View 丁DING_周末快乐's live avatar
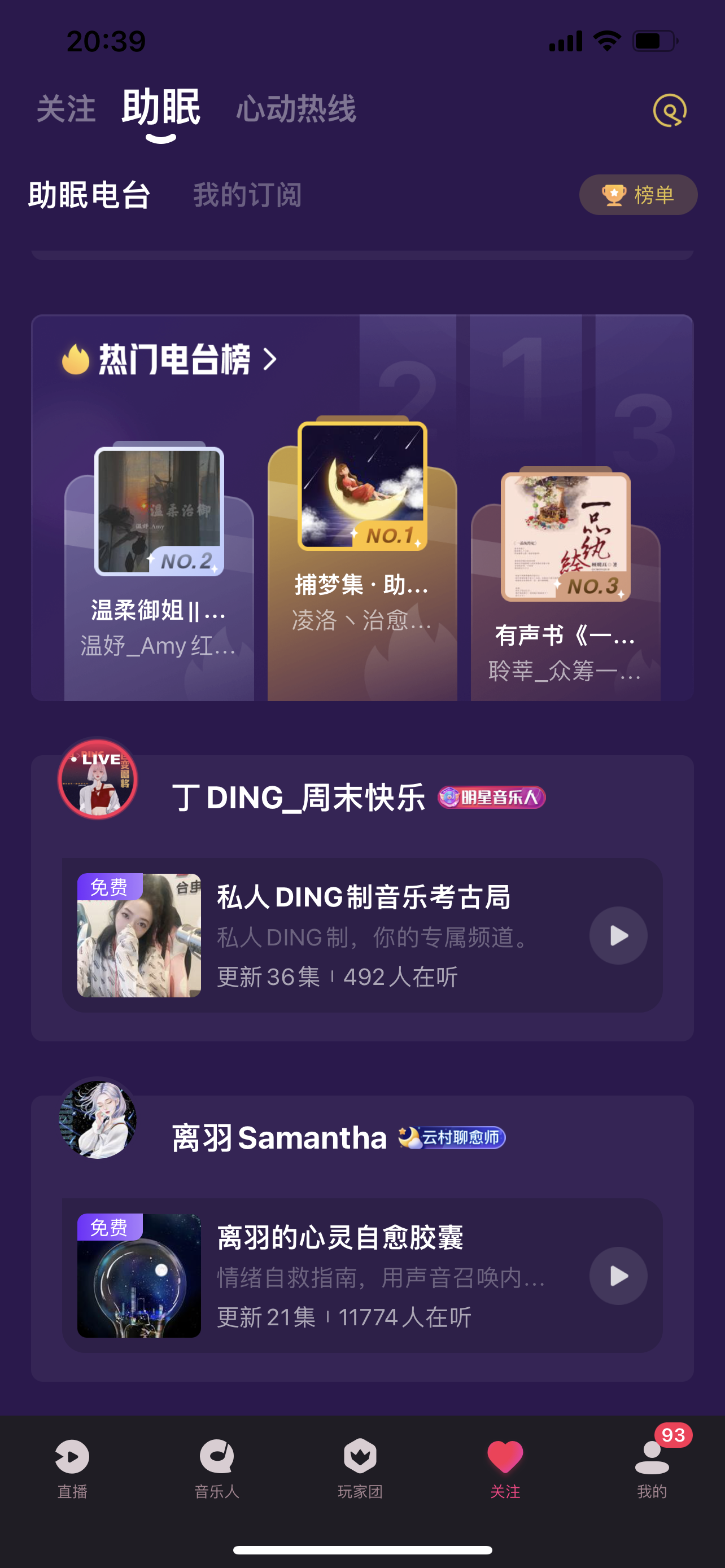Viewport: 725px width, 1568px height. 97,779
